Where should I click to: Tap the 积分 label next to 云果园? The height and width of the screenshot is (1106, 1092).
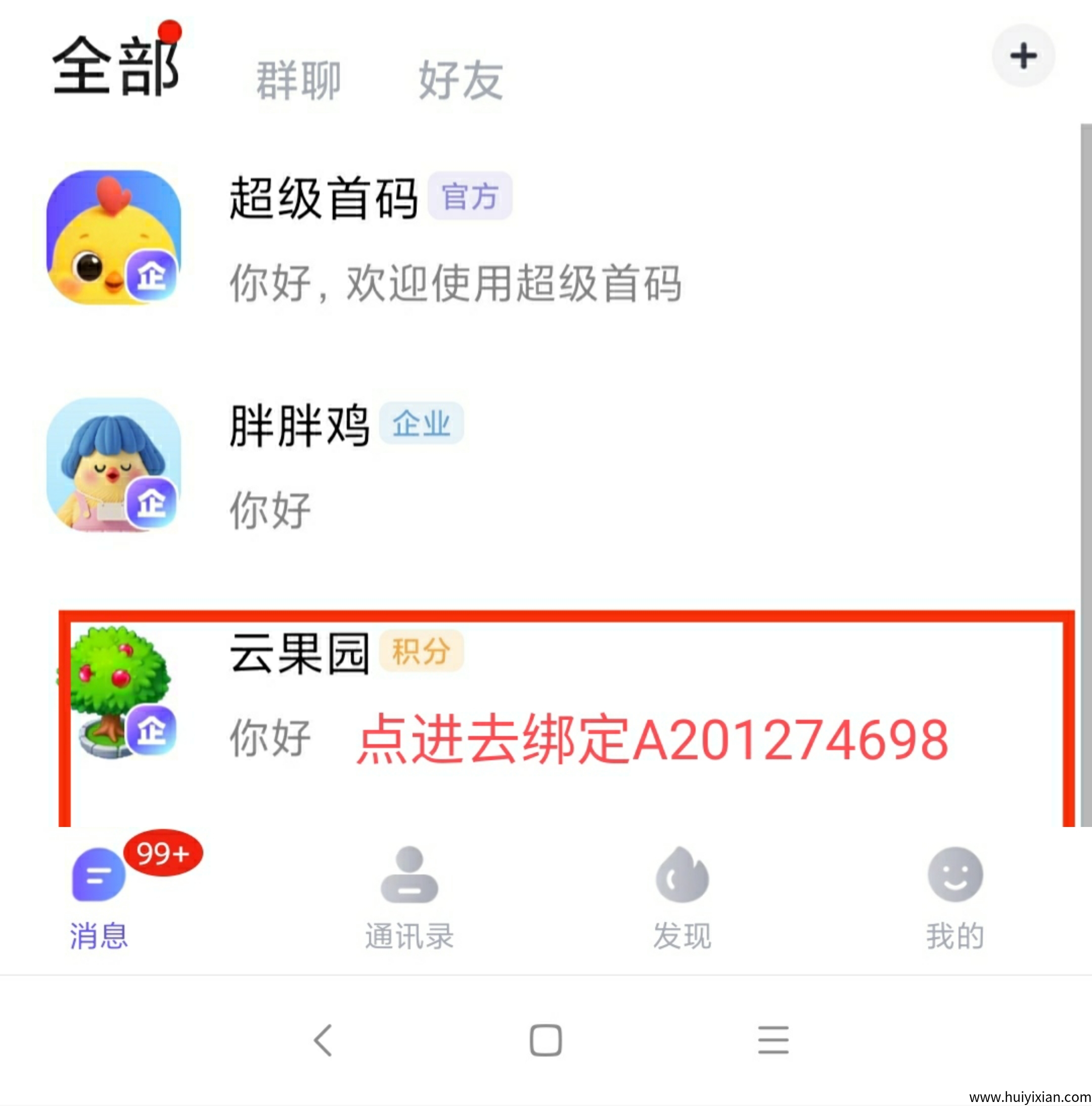coord(422,650)
